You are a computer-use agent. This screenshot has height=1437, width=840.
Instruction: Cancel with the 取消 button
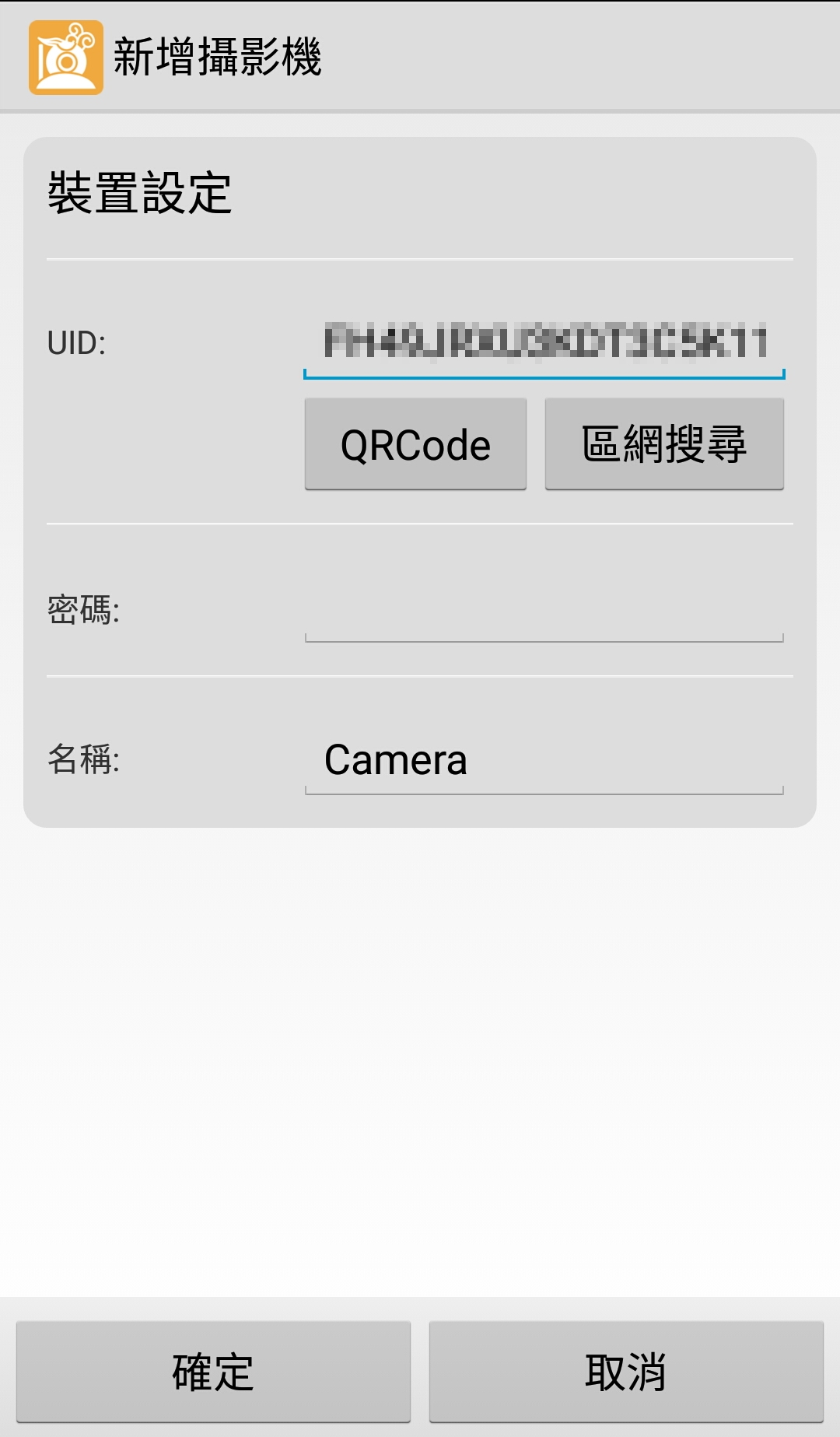click(626, 1372)
